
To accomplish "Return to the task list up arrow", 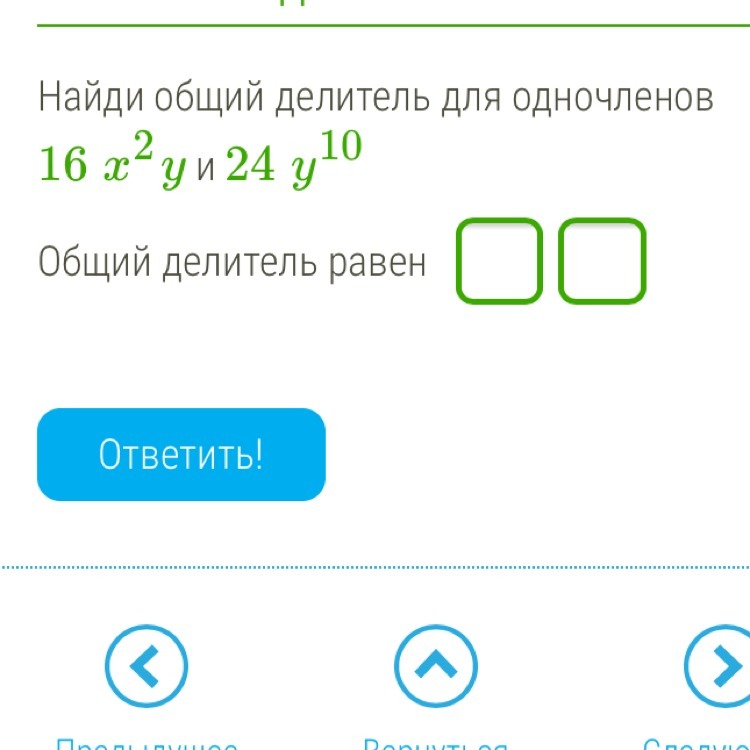I will click(x=436, y=666).
